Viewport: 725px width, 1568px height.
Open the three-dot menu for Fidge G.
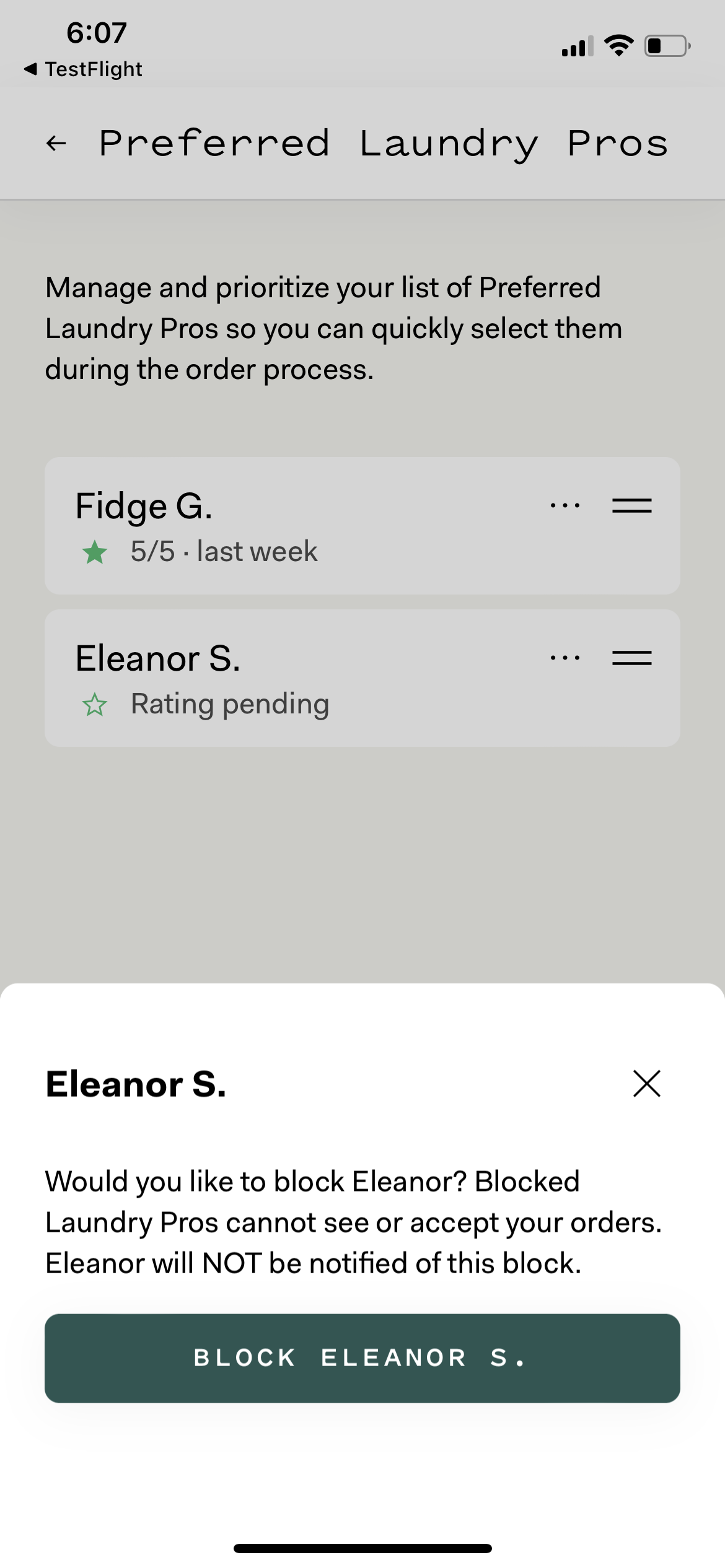565,506
